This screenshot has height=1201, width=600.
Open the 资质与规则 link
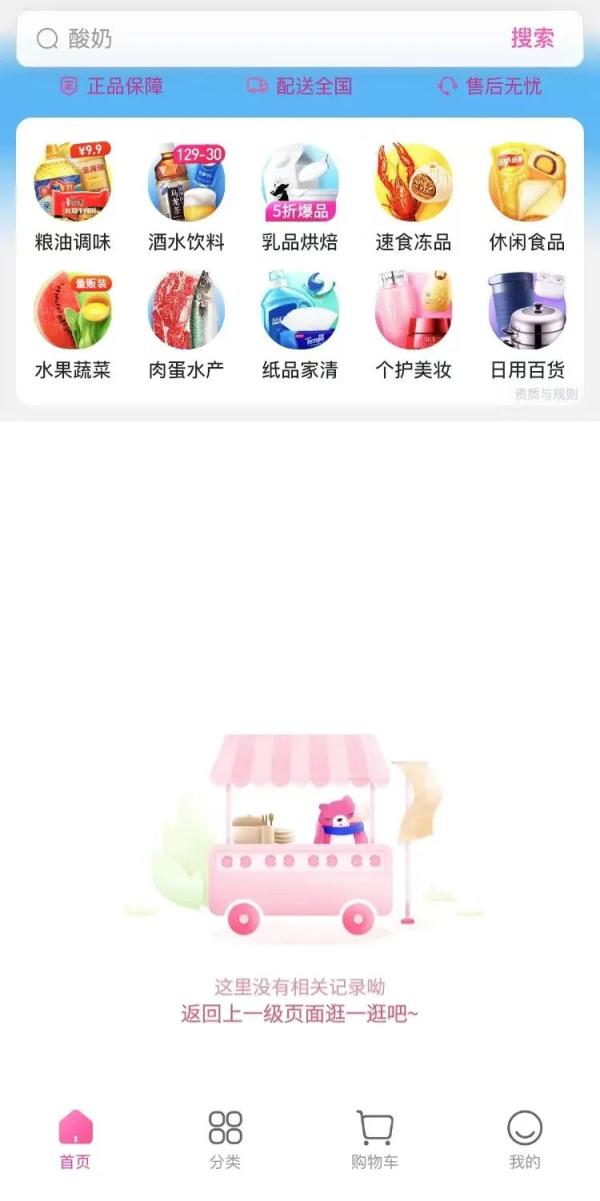tap(546, 394)
